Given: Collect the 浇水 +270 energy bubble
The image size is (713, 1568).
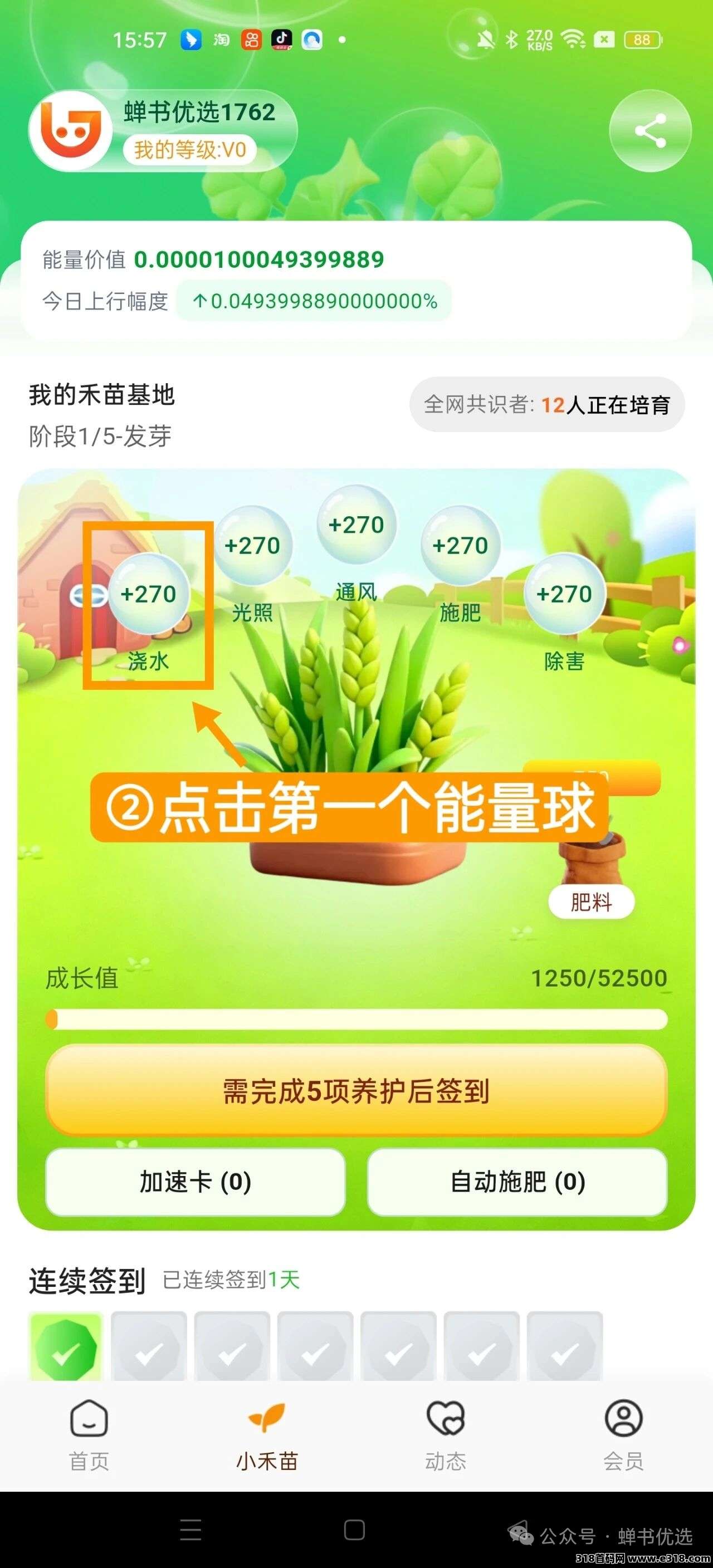Looking at the screenshot, I should 149,594.
